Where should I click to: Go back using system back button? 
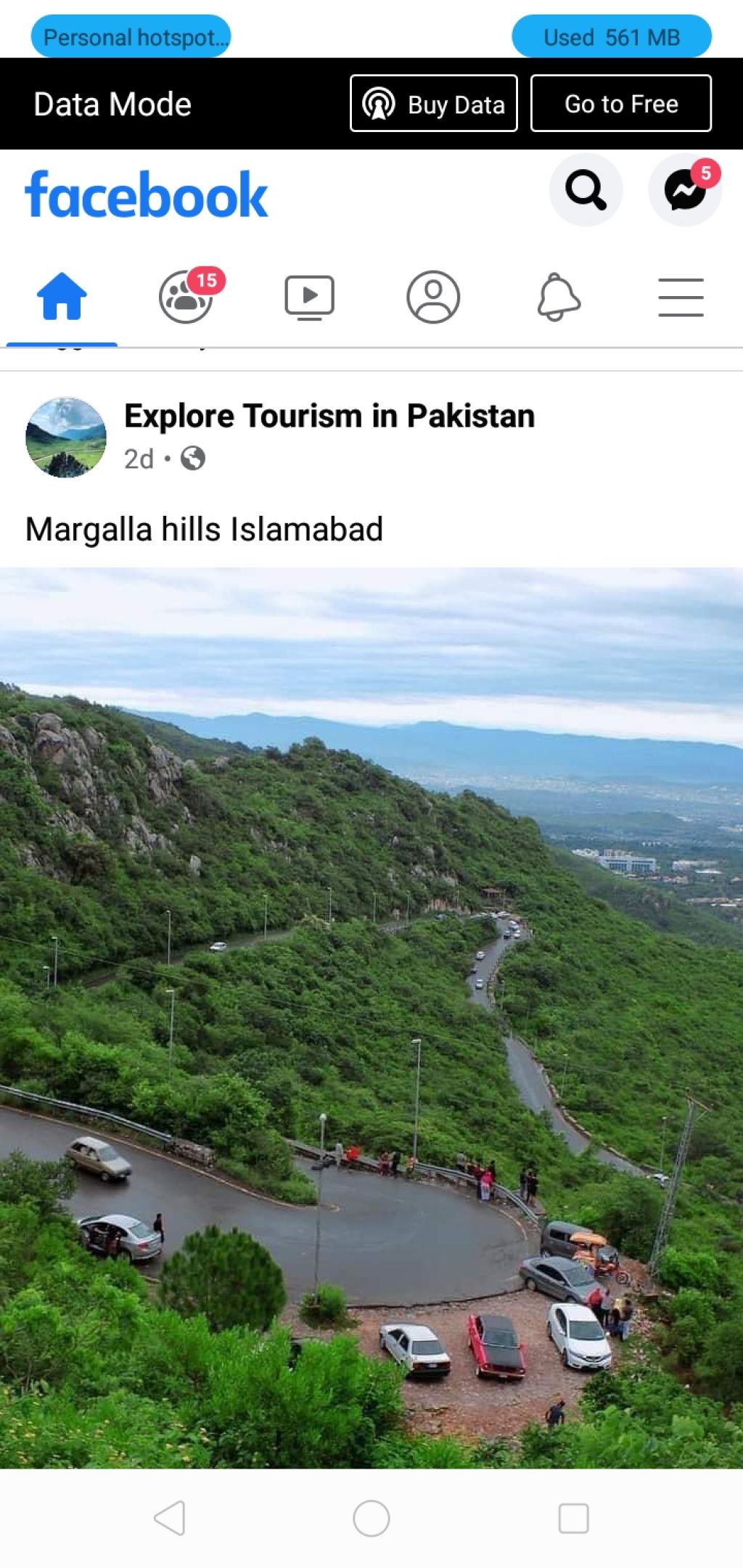click(x=170, y=1518)
